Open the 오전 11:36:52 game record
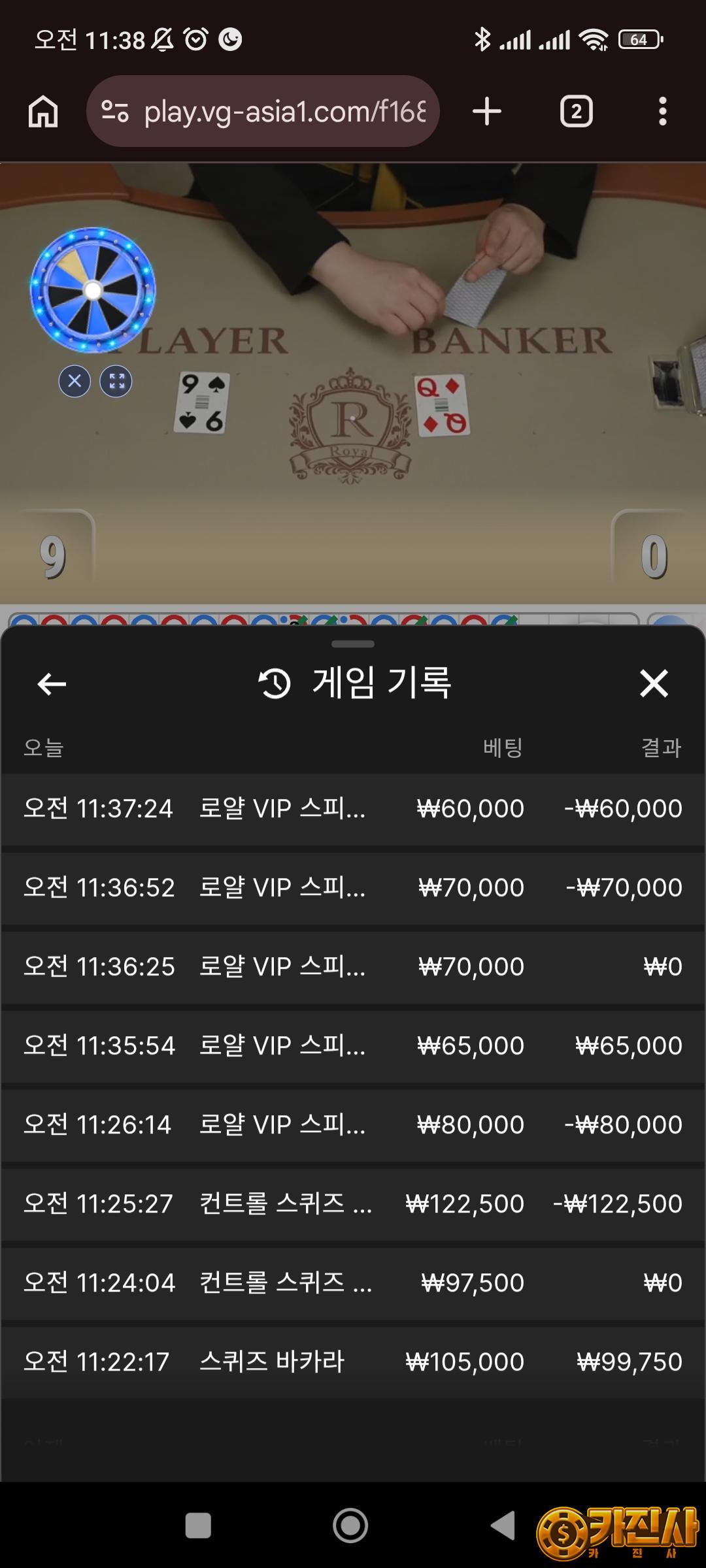The height and width of the screenshot is (1568, 706). tap(353, 888)
